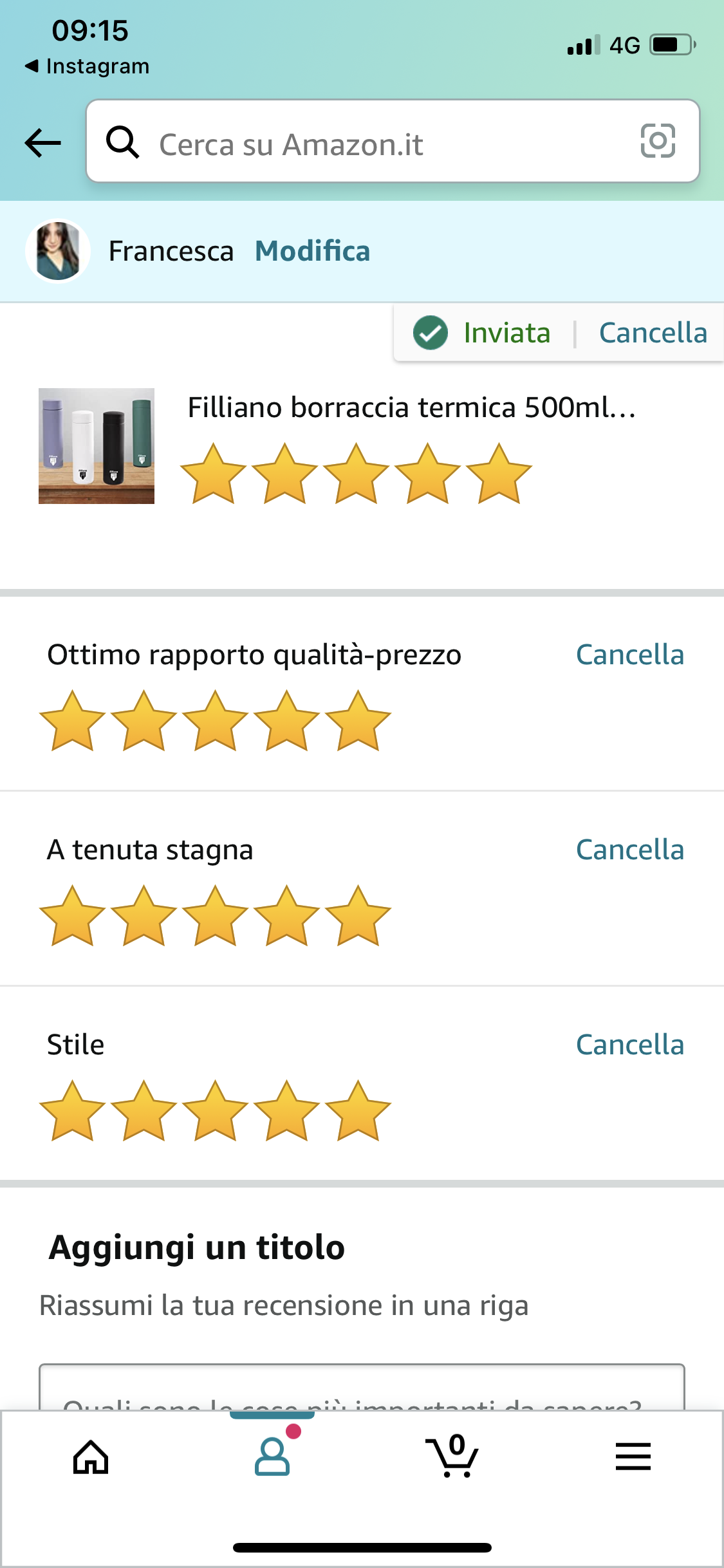Clear the Stile rating

pyautogui.click(x=629, y=1045)
